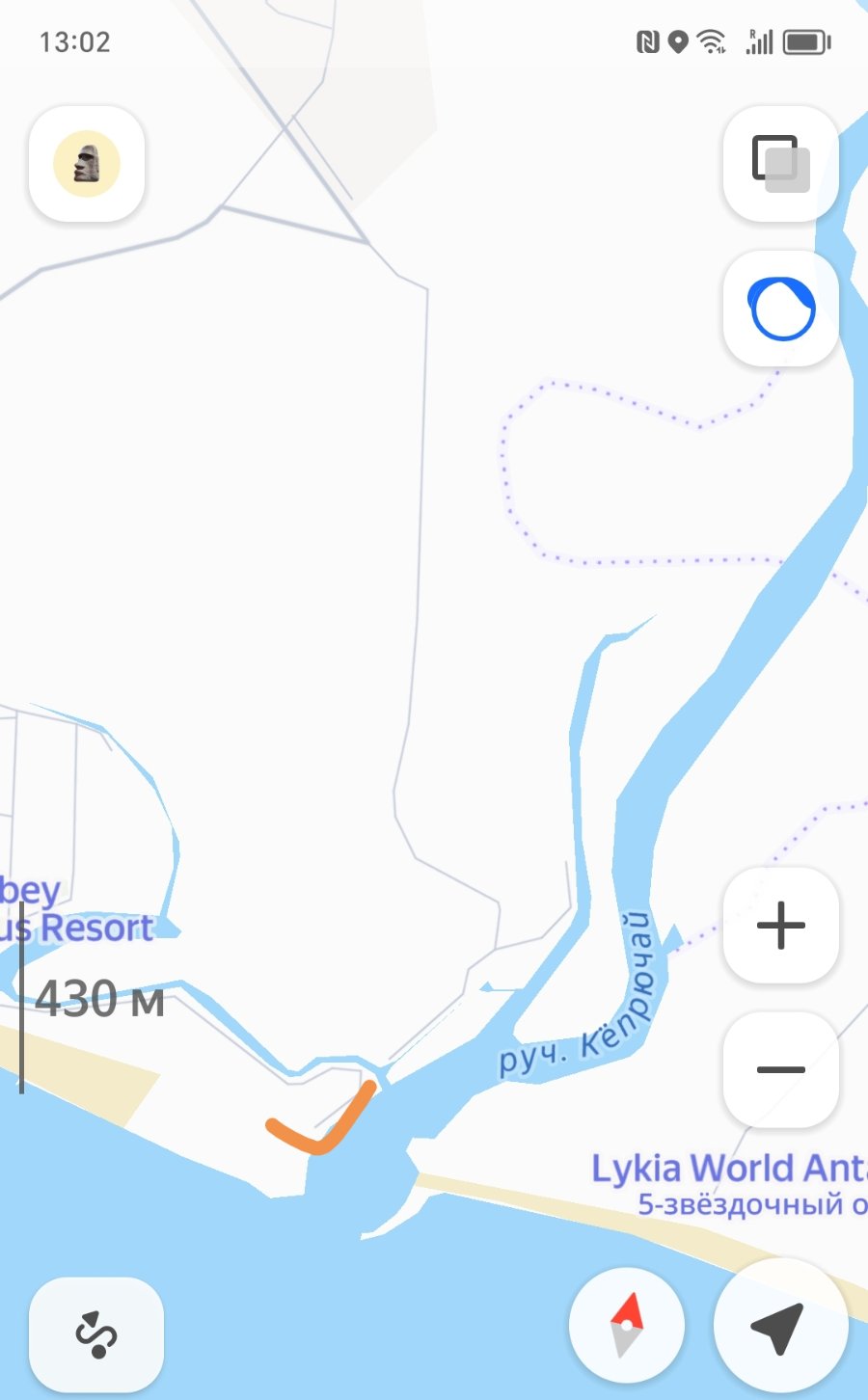Open the route builder button

[96, 1334]
